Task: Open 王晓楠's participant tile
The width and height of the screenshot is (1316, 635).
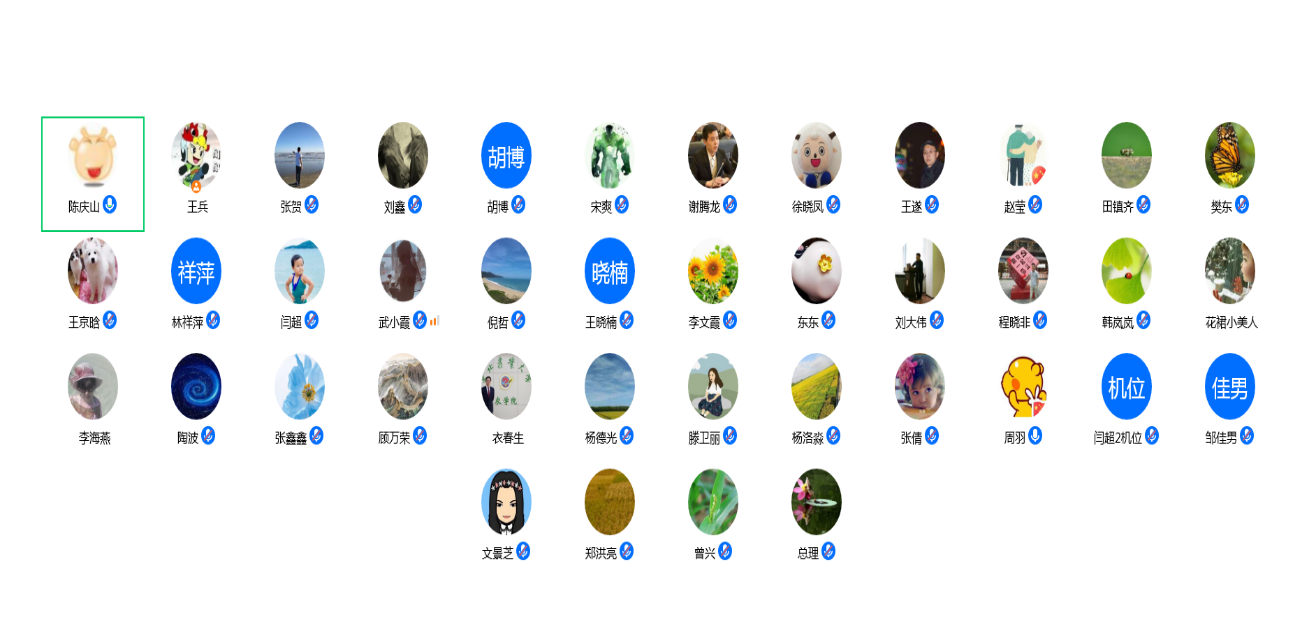Action: pos(609,271)
